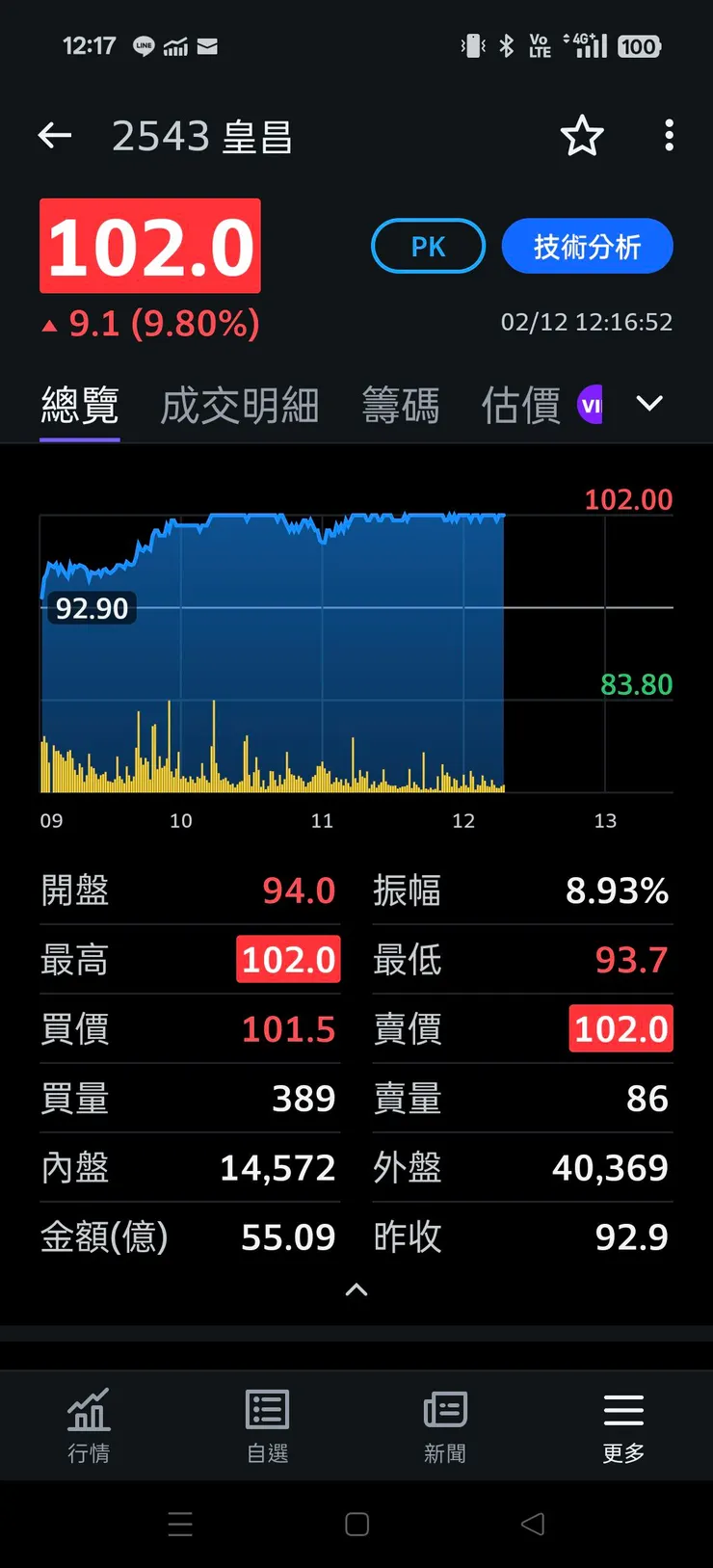
Task: Tap the highlighted 最高 price 102.0
Action: pos(288,959)
